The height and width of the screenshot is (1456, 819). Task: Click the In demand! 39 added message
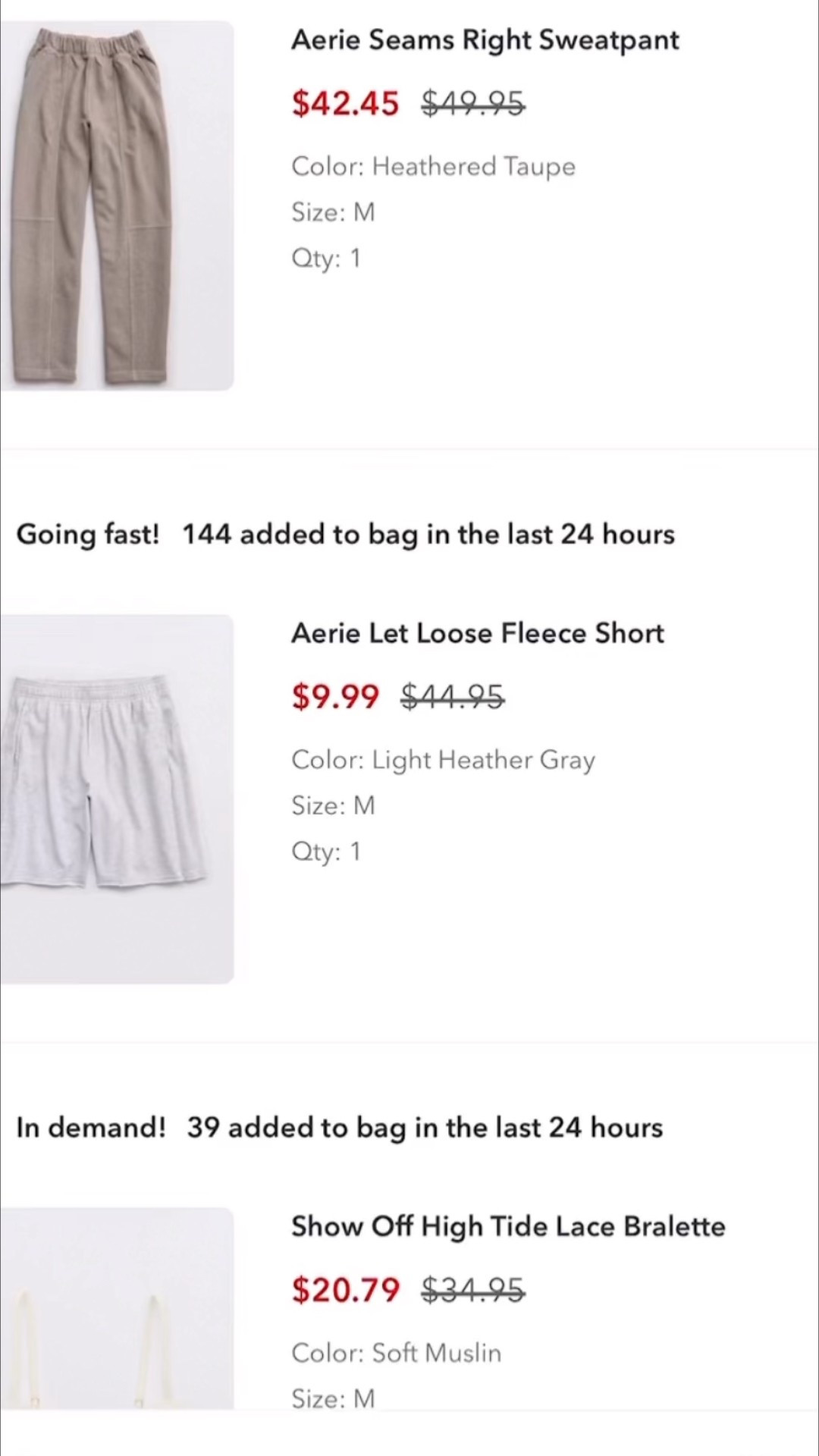coord(340,1127)
